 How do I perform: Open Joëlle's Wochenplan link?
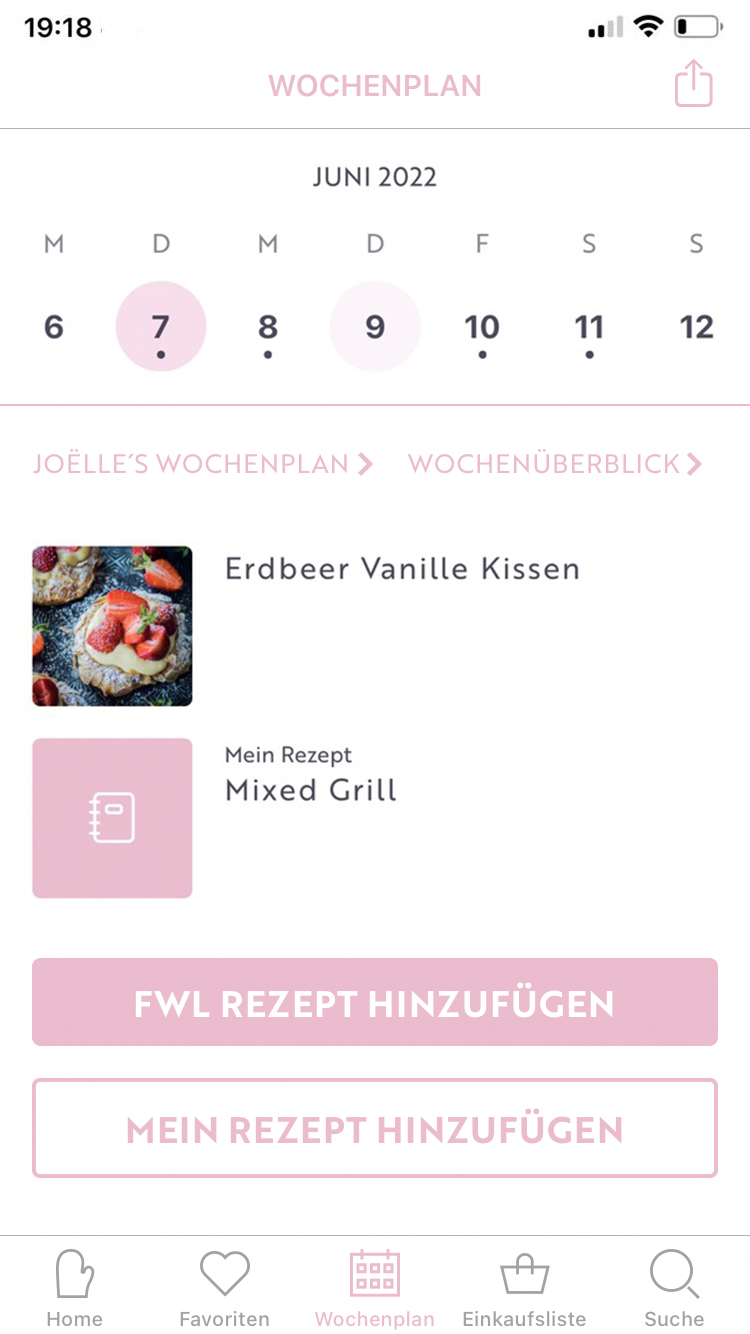click(202, 464)
